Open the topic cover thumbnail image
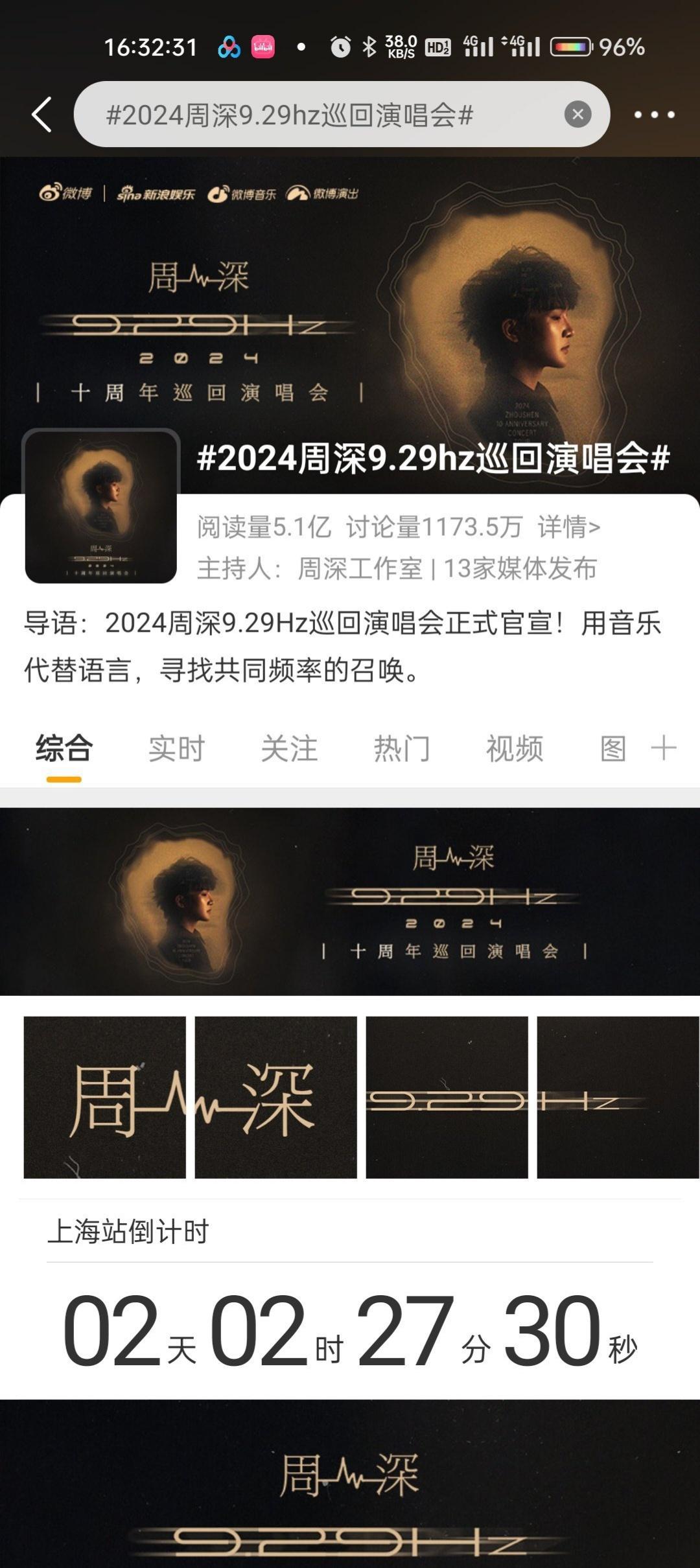This screenshot has width=700, height=1568. tap(101, 507)
